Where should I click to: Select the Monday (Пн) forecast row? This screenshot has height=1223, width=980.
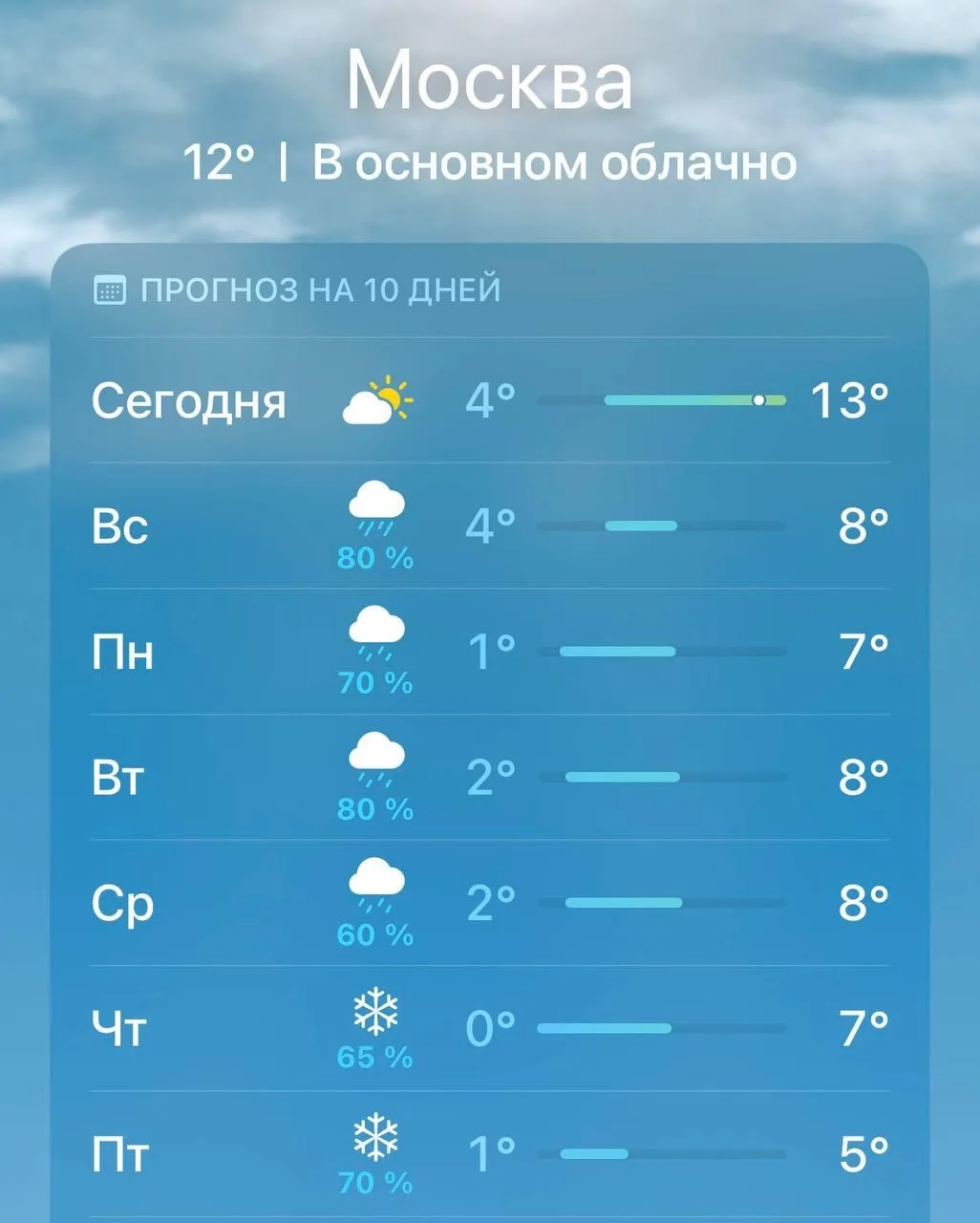[x=489, y=652]
